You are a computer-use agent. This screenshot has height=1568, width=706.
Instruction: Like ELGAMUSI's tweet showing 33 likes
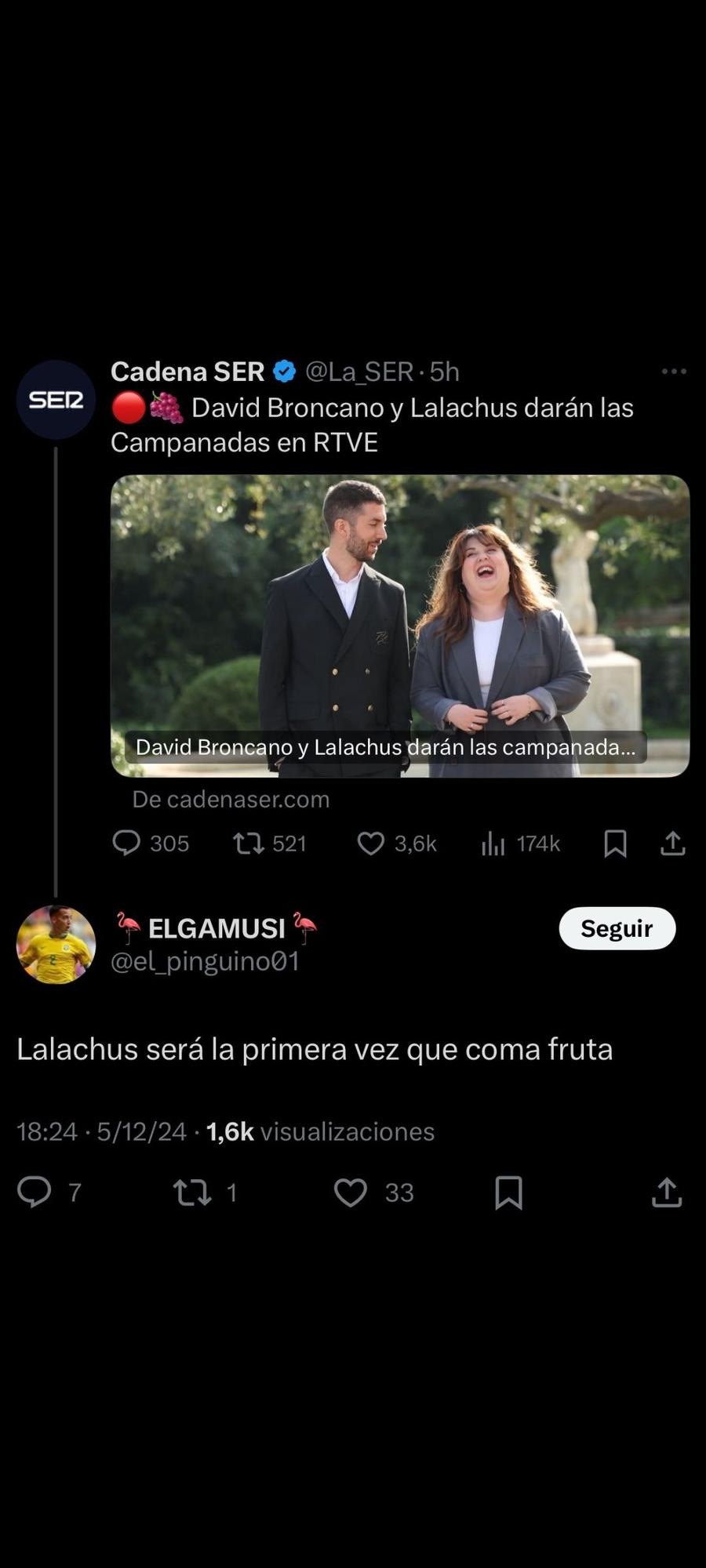pyautogui.click(x=352, y=1192)
